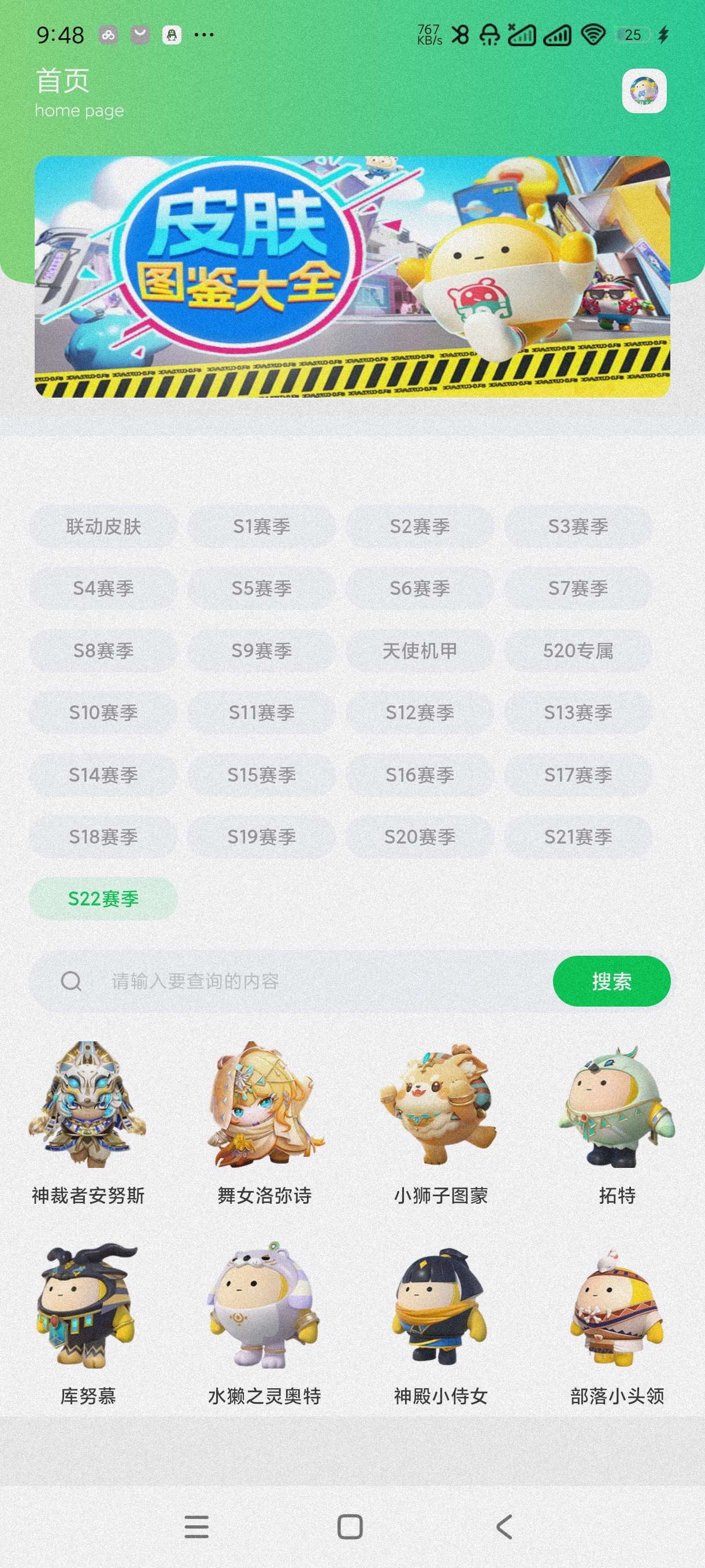Go back with the system back button

click(x=504, y=1526)
